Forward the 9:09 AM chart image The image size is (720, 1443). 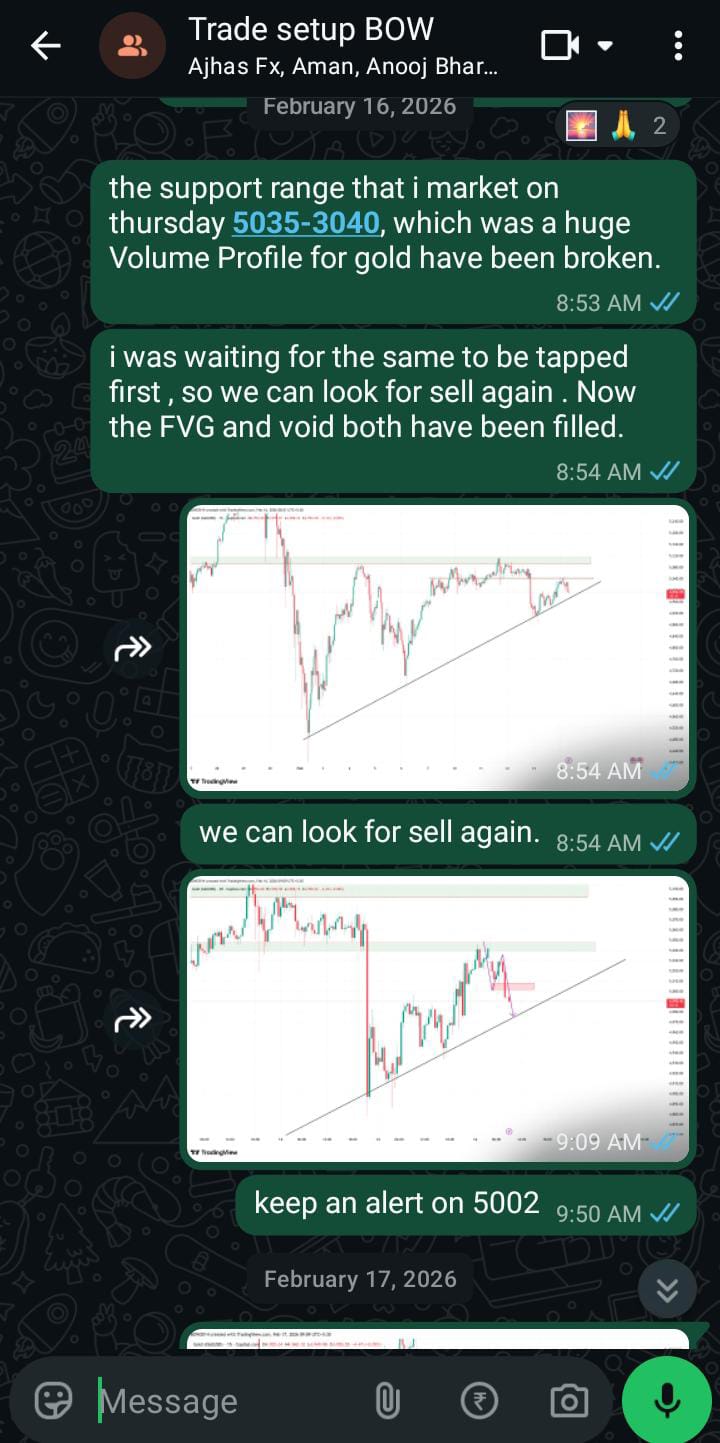(x=133, y=1019)
